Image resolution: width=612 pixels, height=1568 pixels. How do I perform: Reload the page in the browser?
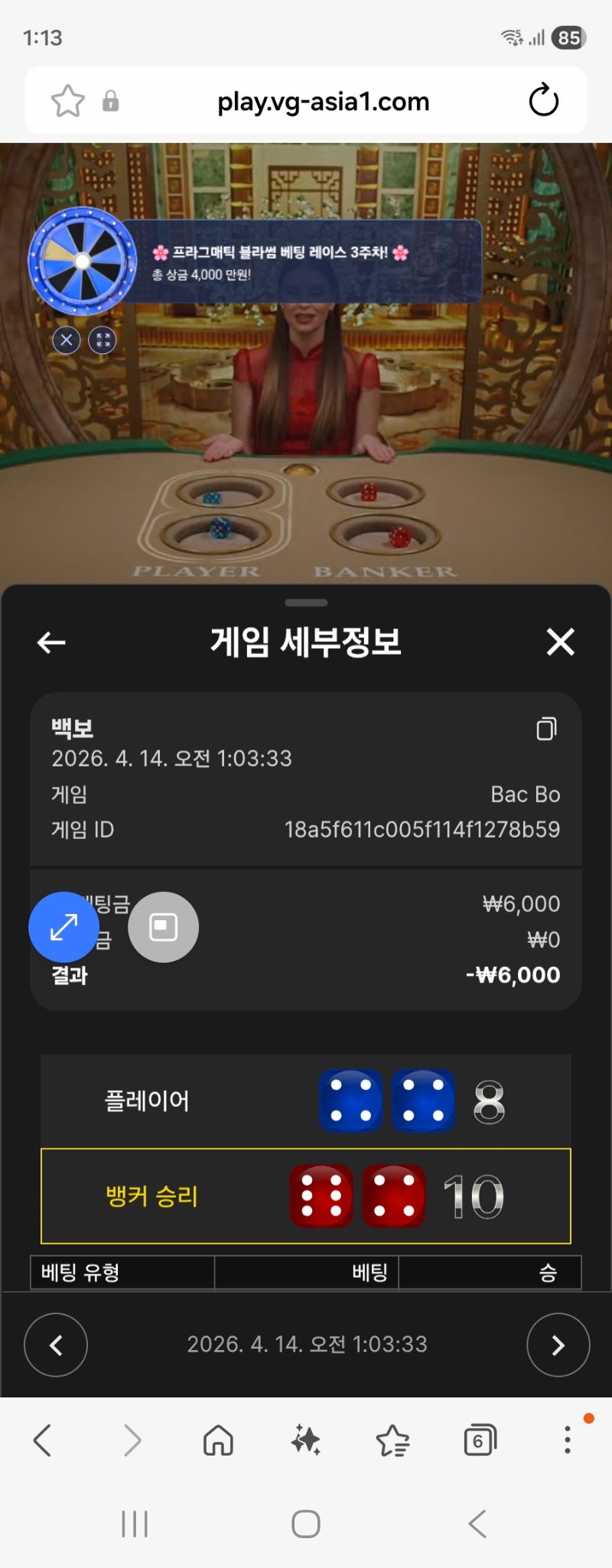point(543,101)
